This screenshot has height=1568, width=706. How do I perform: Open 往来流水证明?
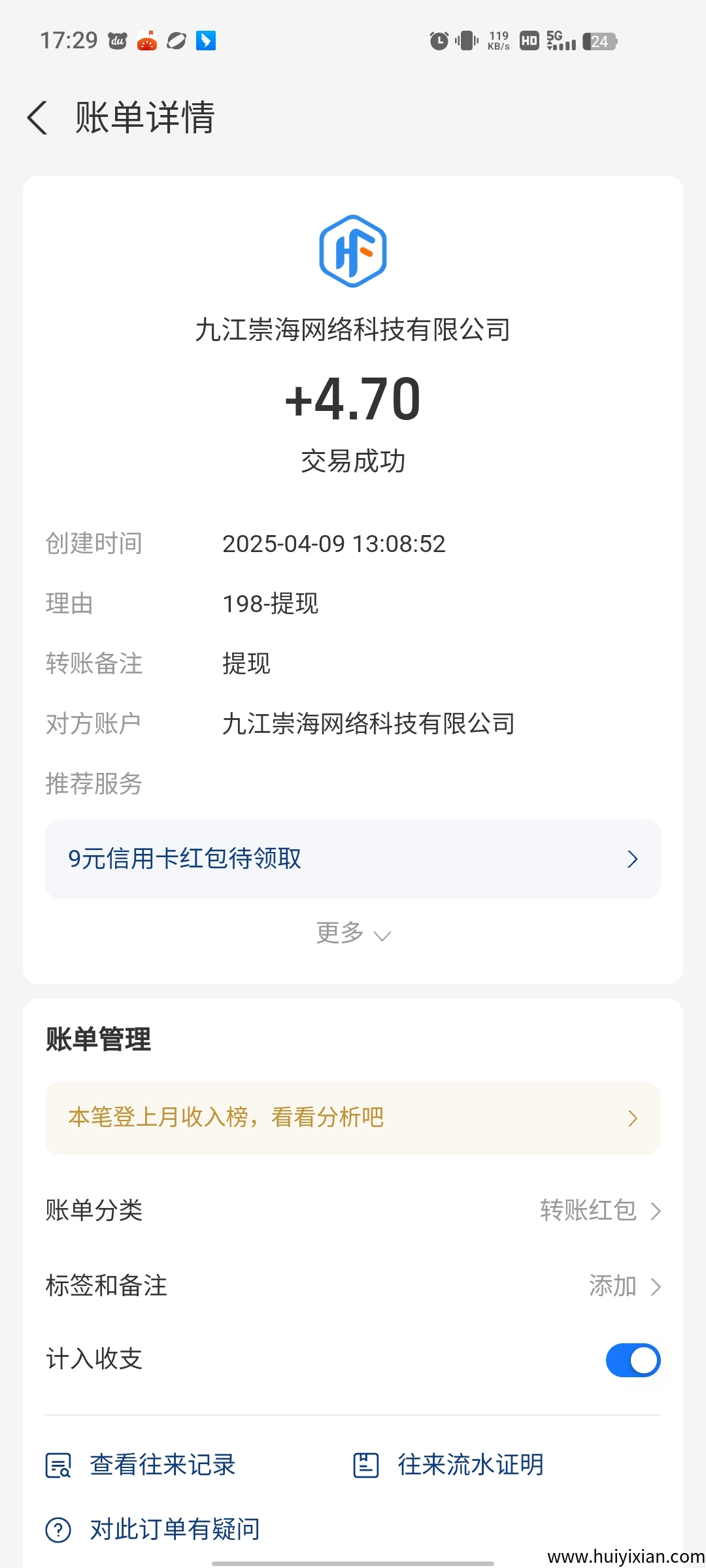448,1465
